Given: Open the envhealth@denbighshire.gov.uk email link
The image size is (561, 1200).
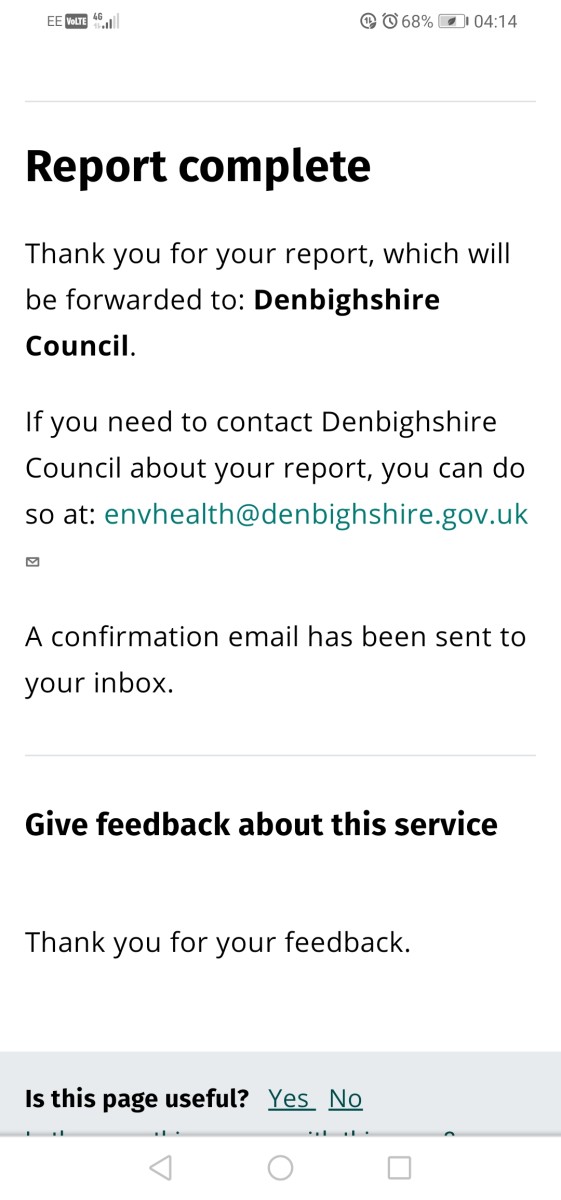Looking at the screenshot, I should [x=316, y=515].
